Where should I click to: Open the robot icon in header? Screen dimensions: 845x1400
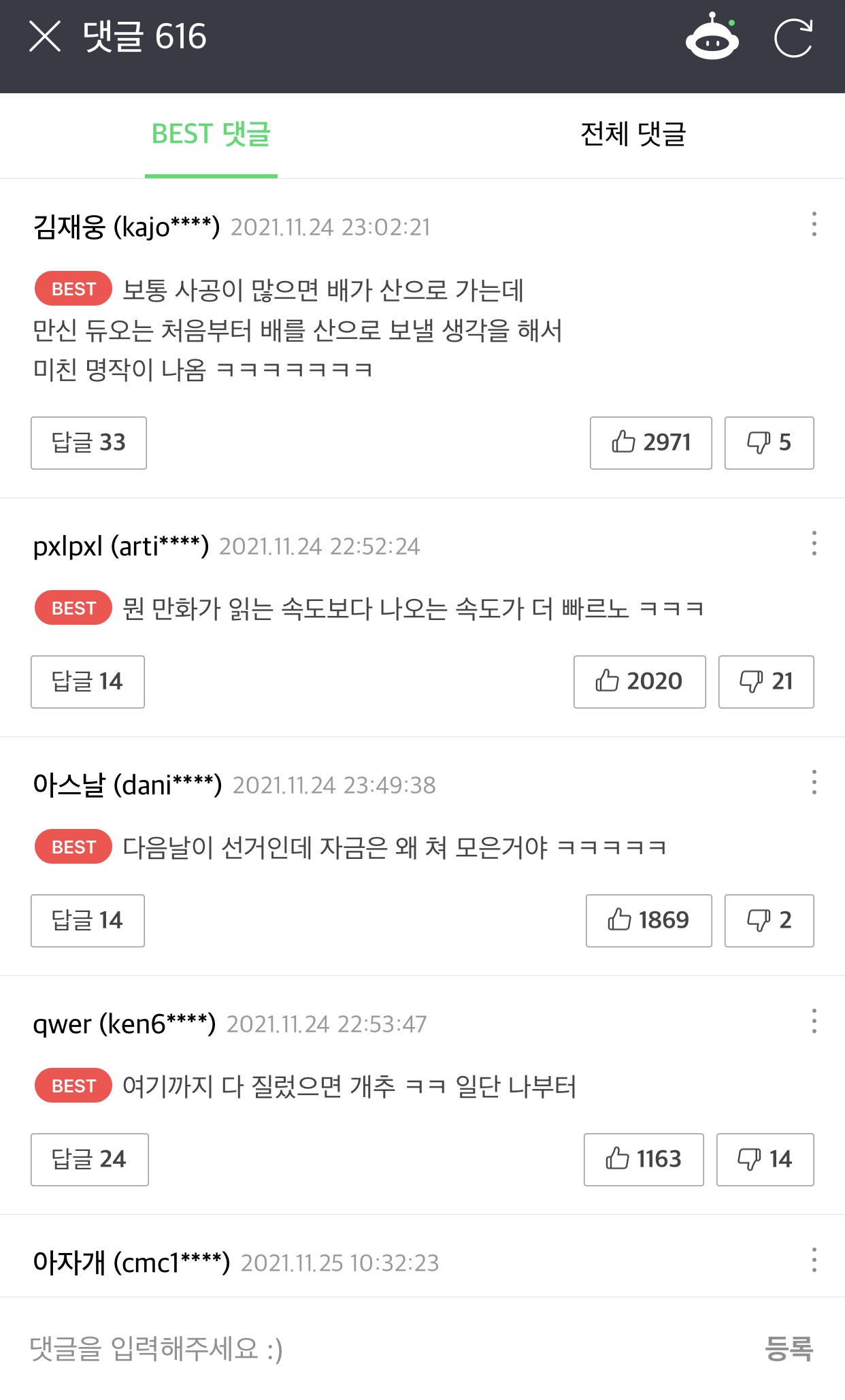pos(712,38)
